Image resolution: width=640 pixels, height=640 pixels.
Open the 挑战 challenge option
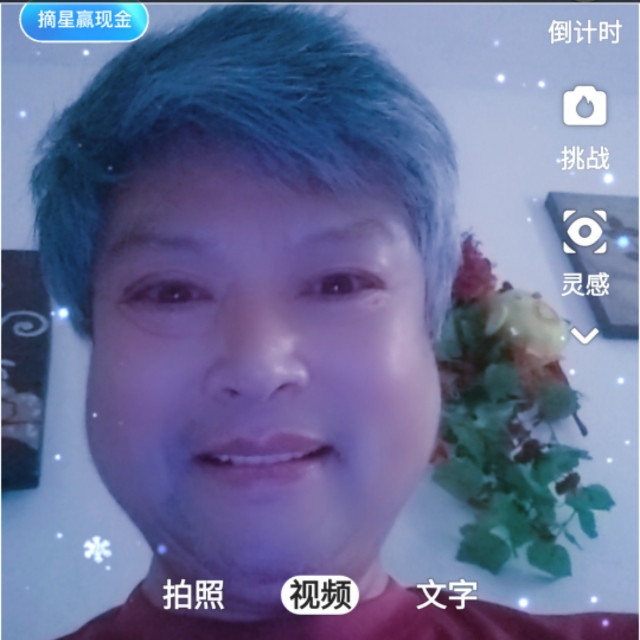coord(585,125)
